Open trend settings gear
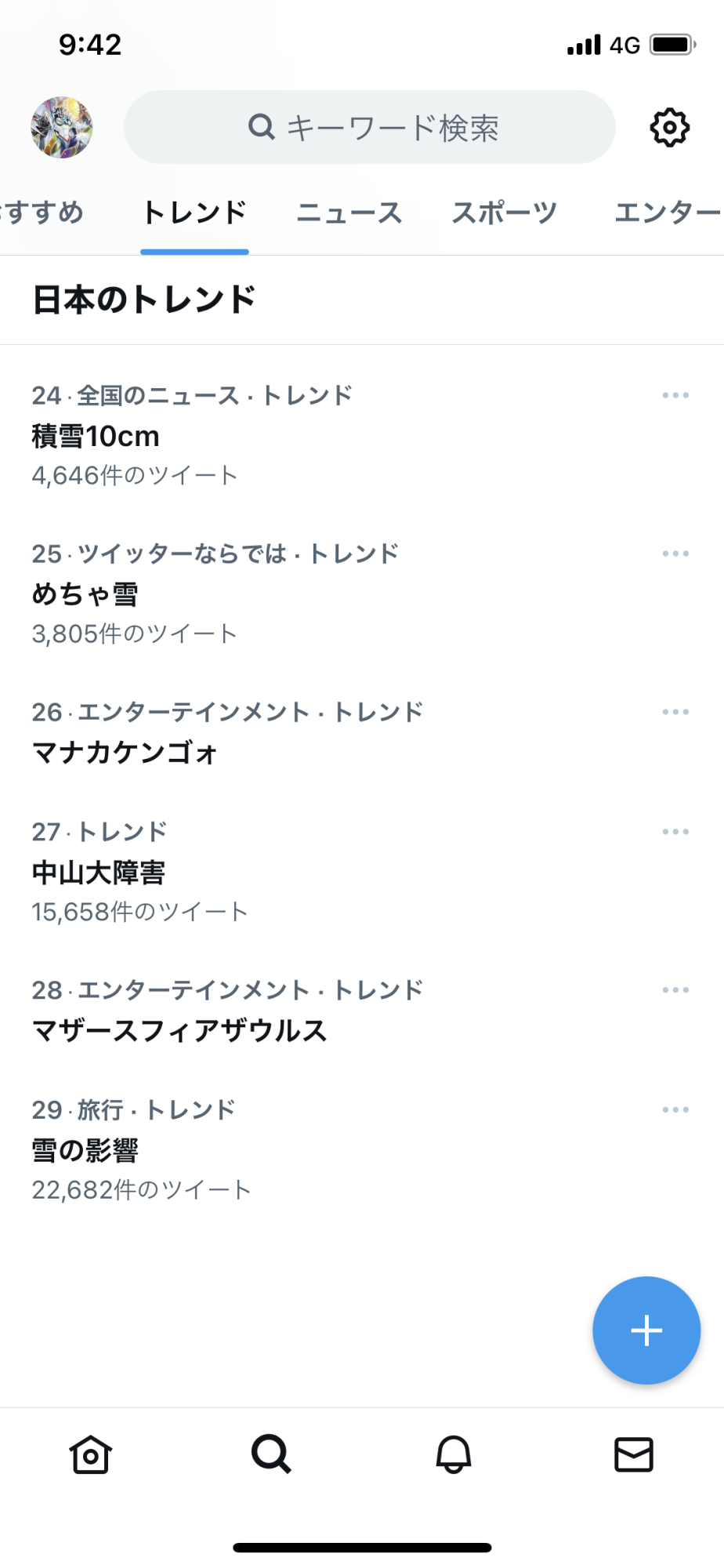This screenshot has width=724, height=1568. point(669,128)
